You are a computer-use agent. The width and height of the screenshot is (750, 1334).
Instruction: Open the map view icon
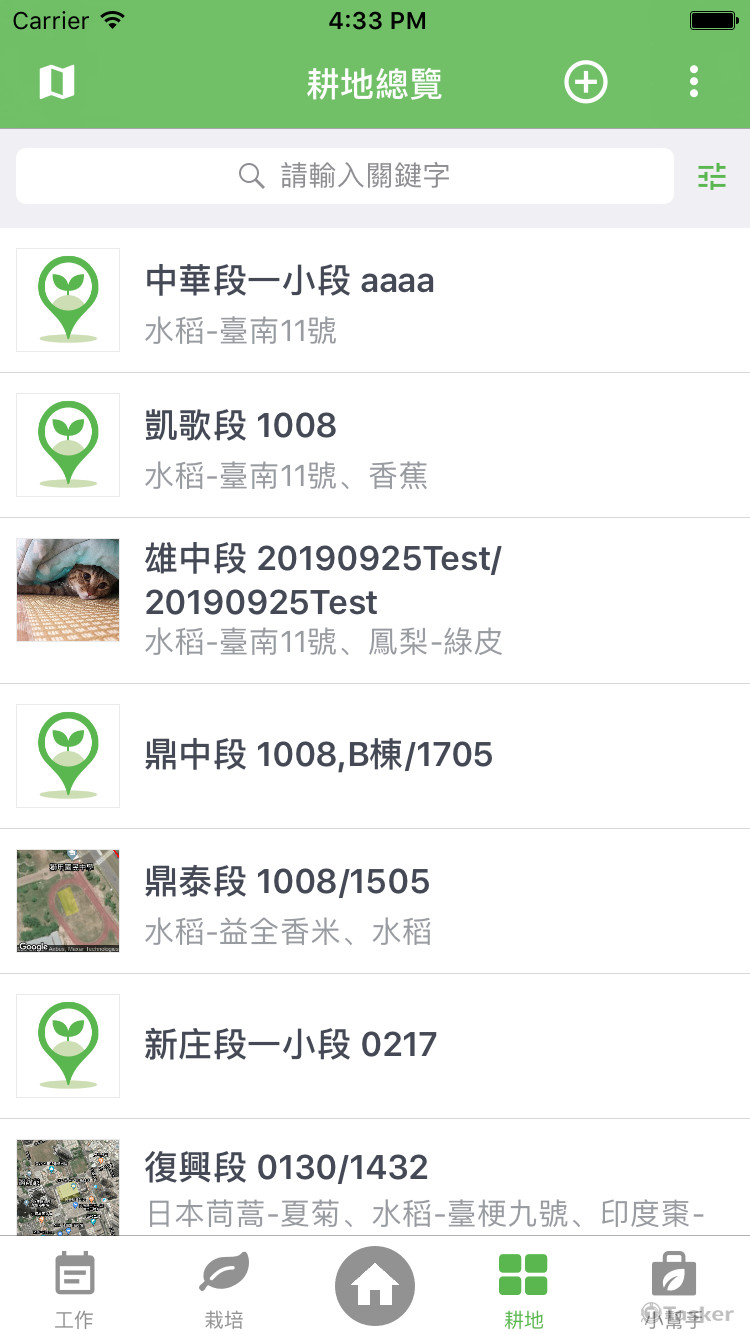[57, 83]
